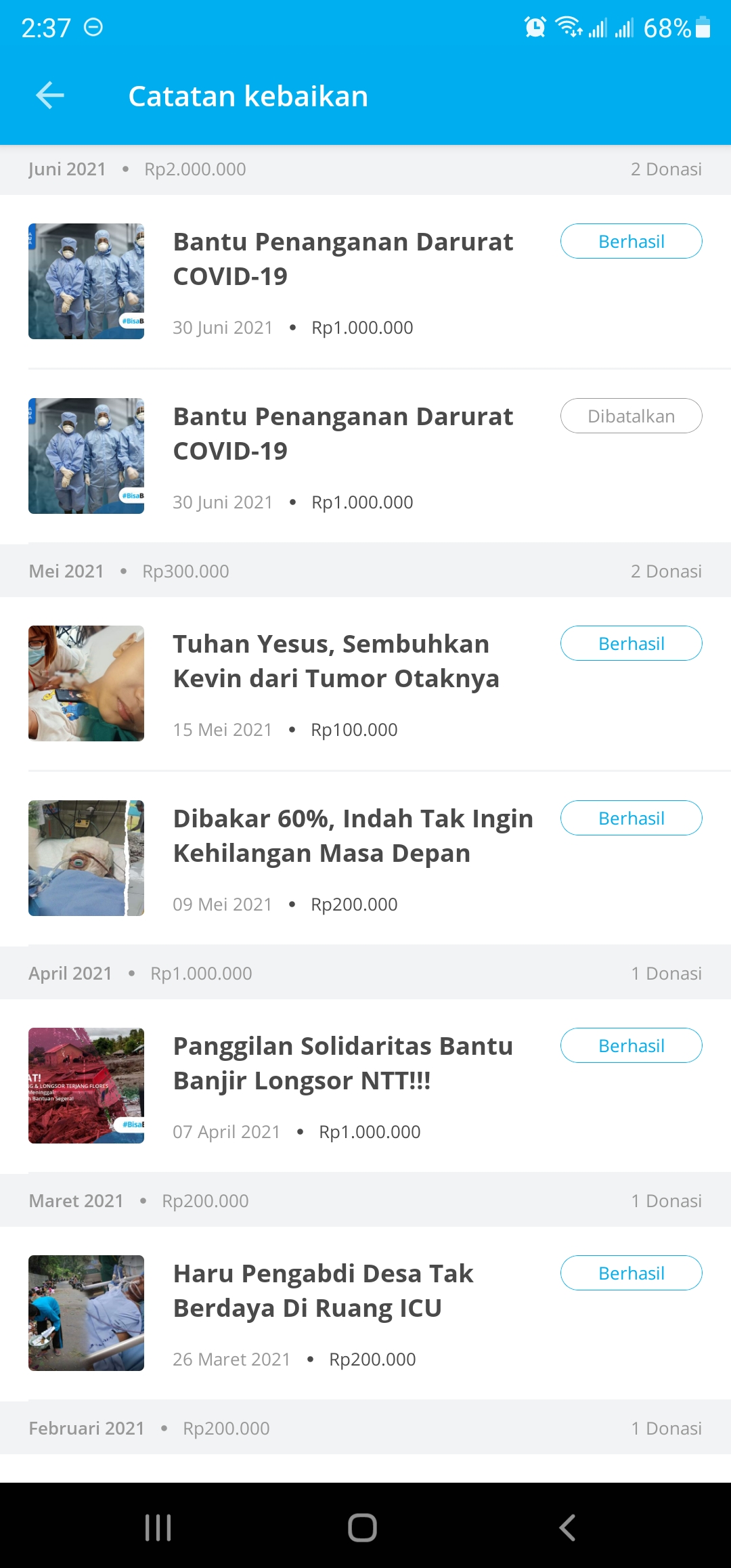Open the cancelled (Dibatalkan) COVID-19 donation record
This screenshot has width=731, height=1568.
342,434
